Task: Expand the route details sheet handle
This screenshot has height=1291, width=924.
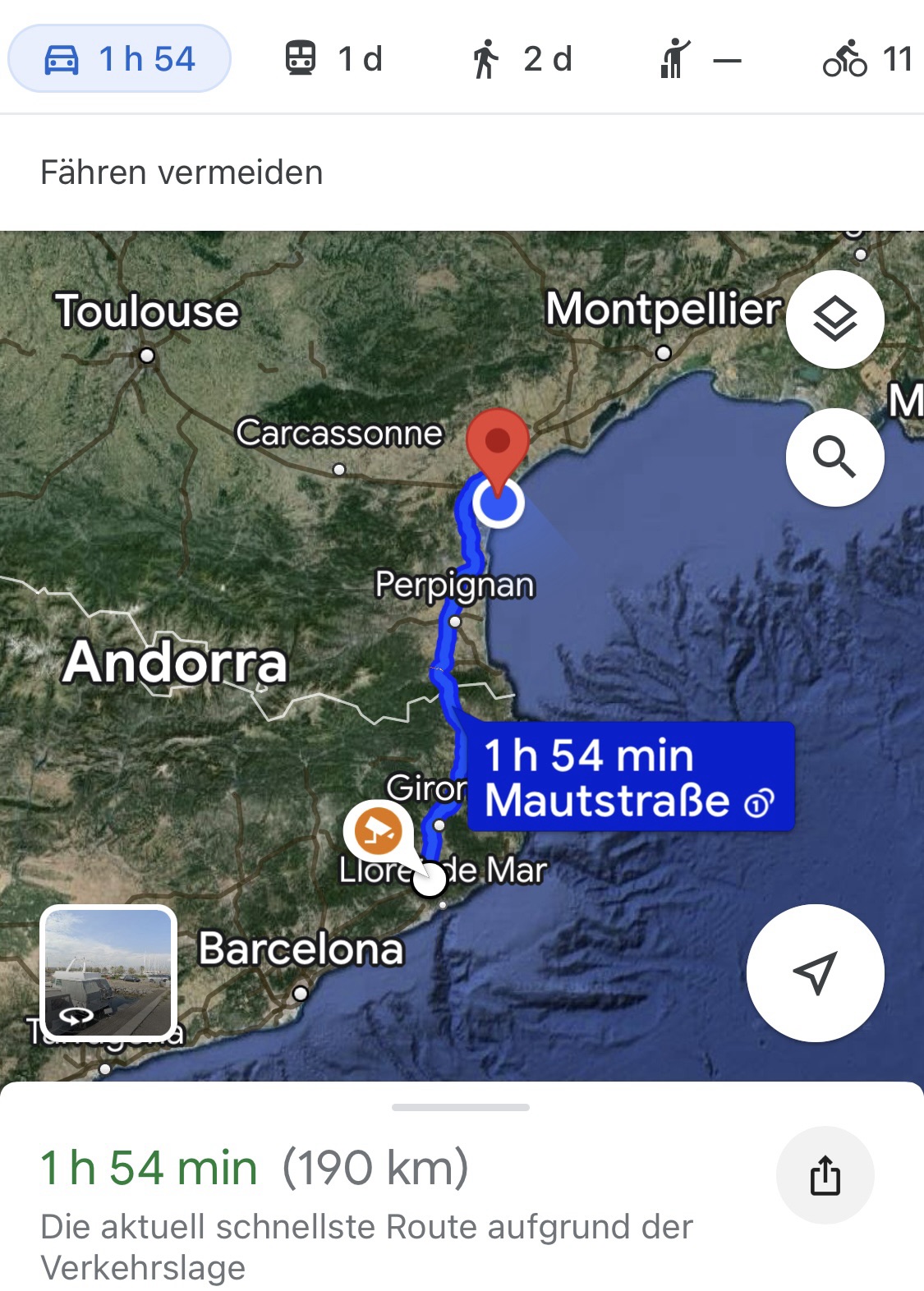Action: [461, 1108]
